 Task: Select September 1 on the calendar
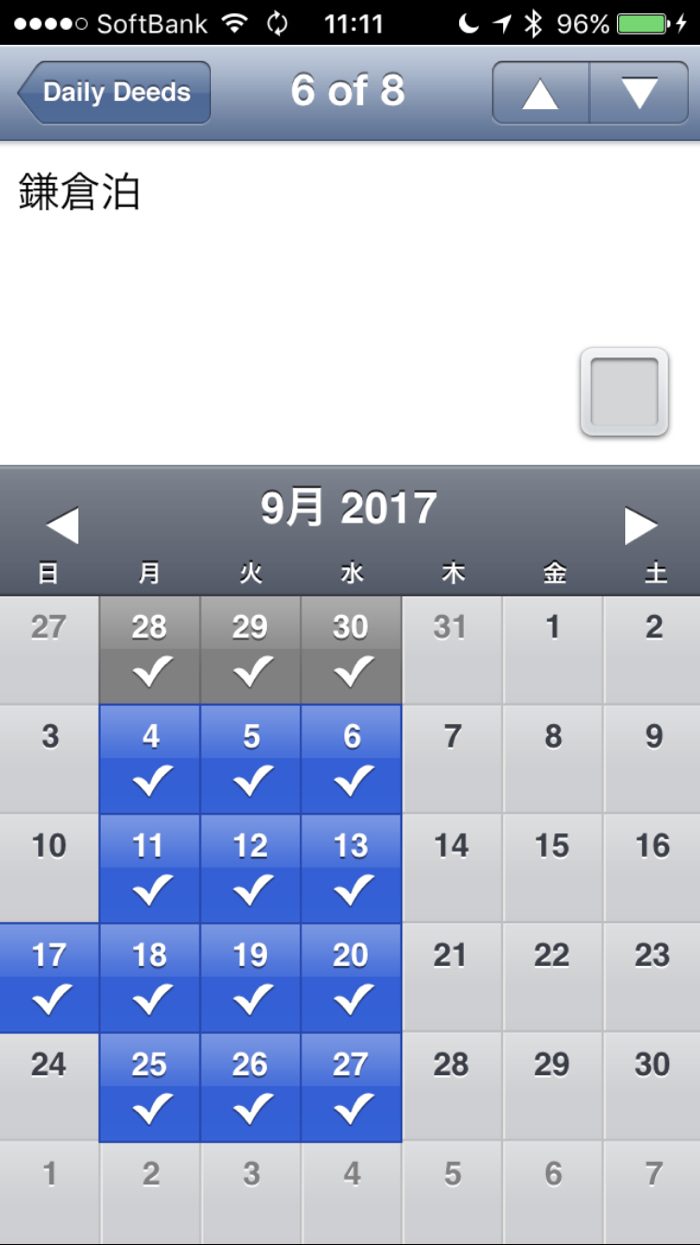(553, 650)
